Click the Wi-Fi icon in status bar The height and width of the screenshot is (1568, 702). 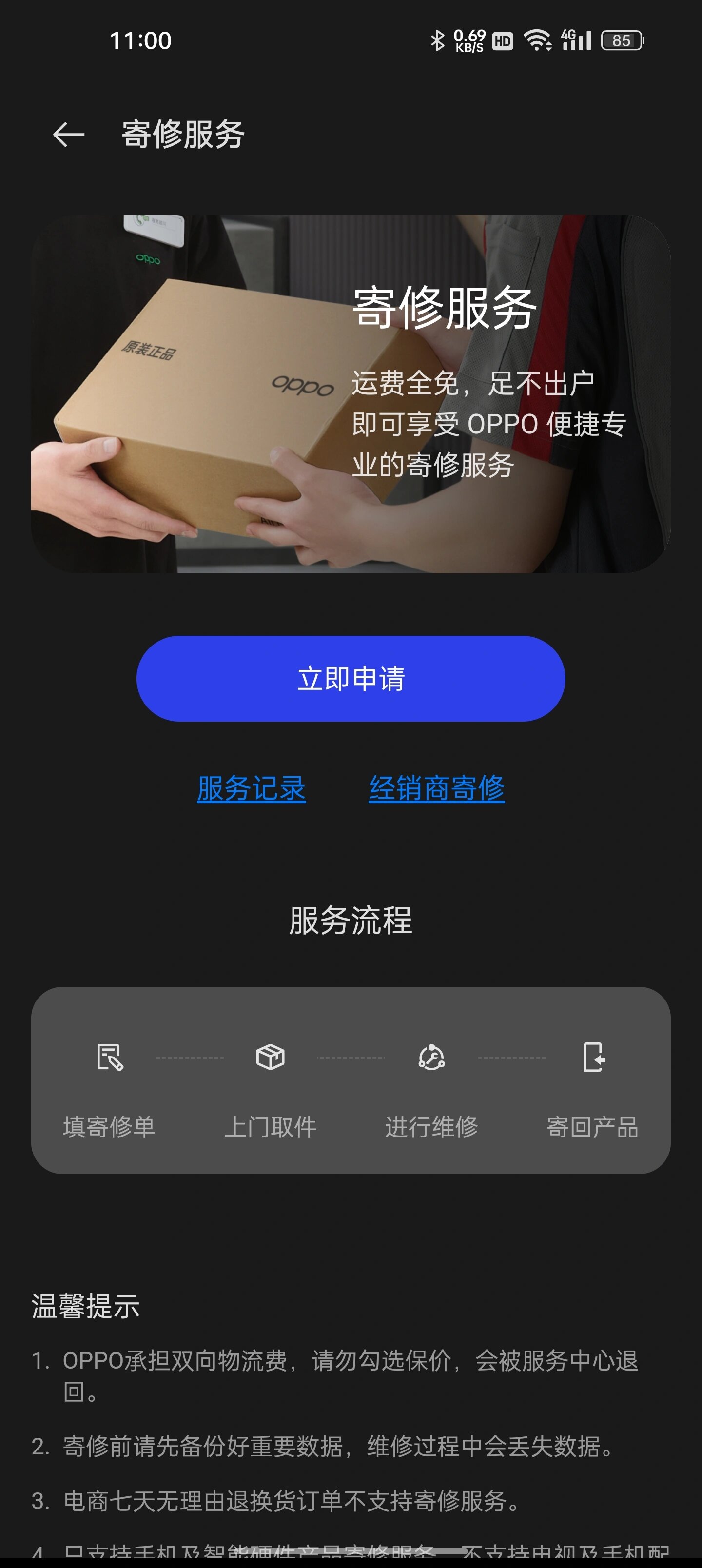pos(538,40)
